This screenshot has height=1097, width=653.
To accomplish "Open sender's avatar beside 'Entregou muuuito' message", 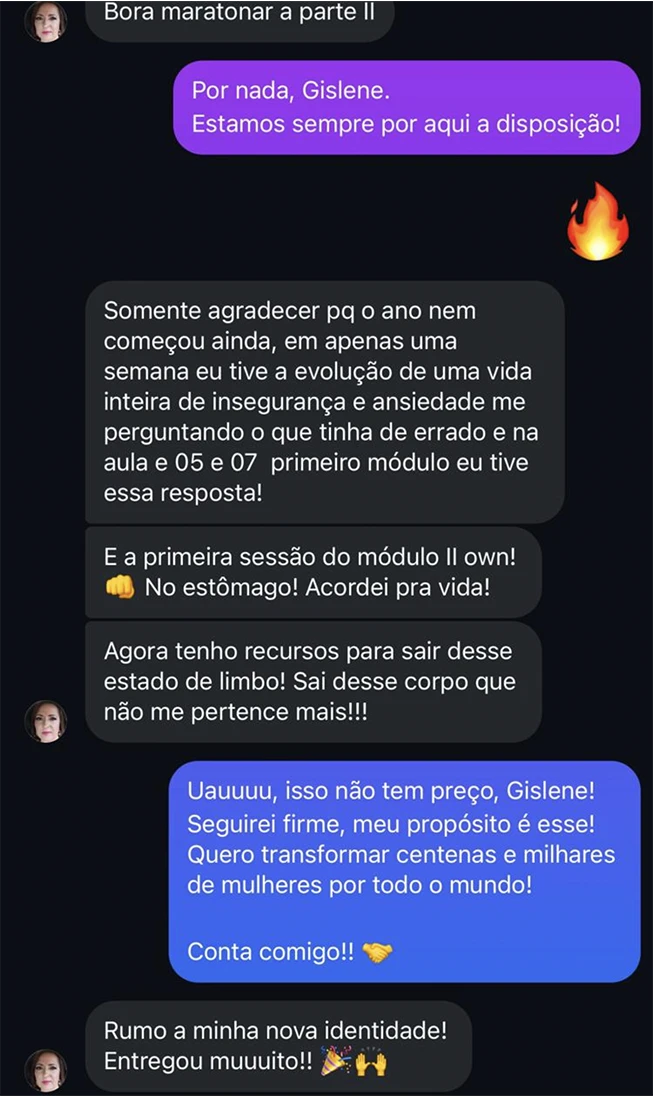I will click(x=45, y=1069).
